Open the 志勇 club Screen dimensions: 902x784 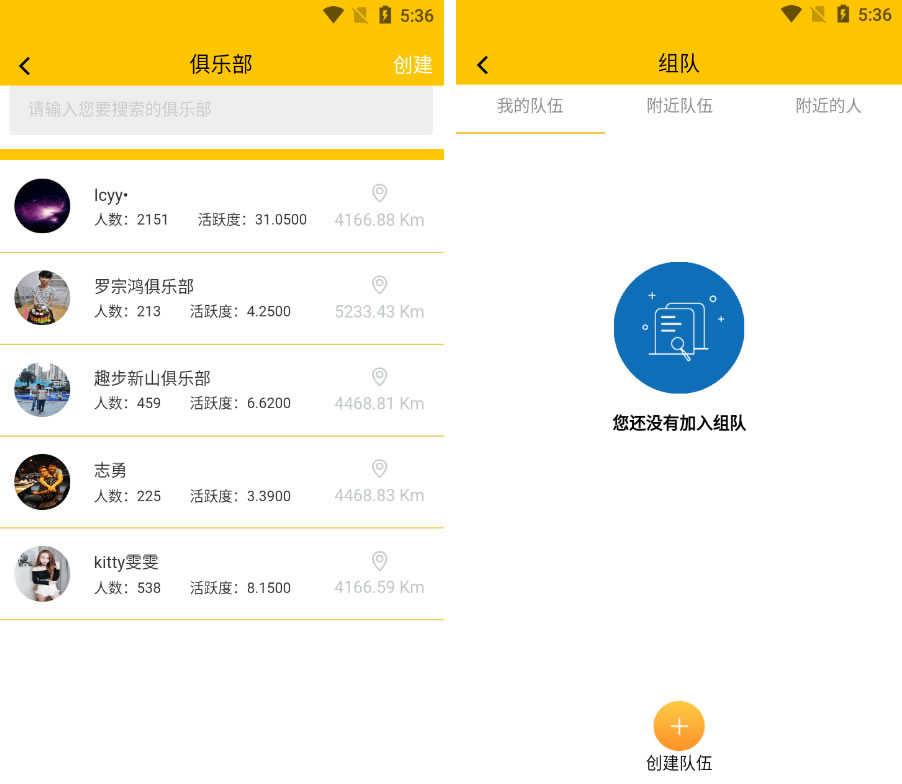[x=221, y=482]
